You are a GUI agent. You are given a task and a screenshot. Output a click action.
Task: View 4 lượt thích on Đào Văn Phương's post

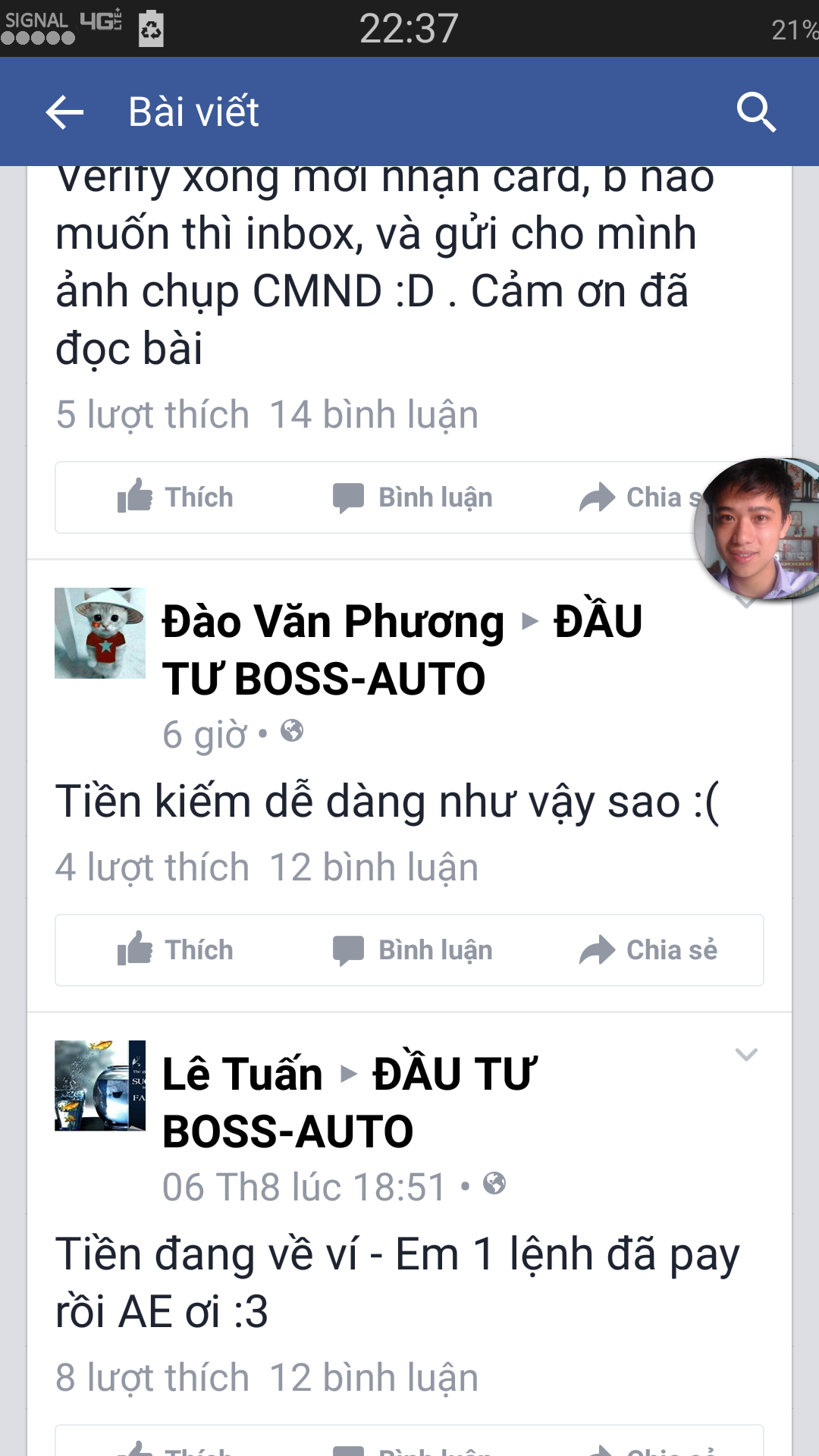point(152,868)
